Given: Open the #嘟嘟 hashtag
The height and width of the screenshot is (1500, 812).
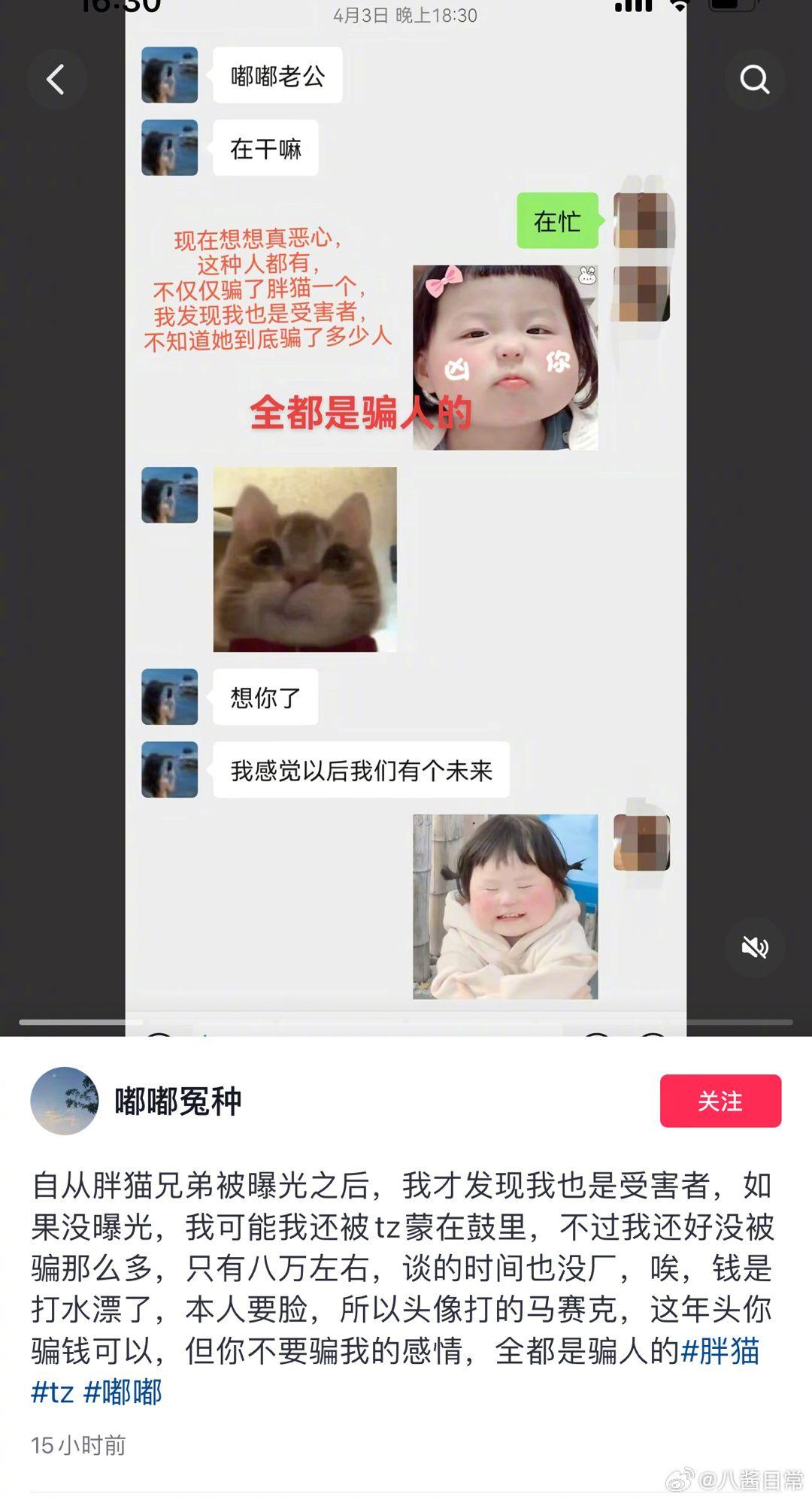Looking at the screenshot, I should click(x=123, y=1392).
